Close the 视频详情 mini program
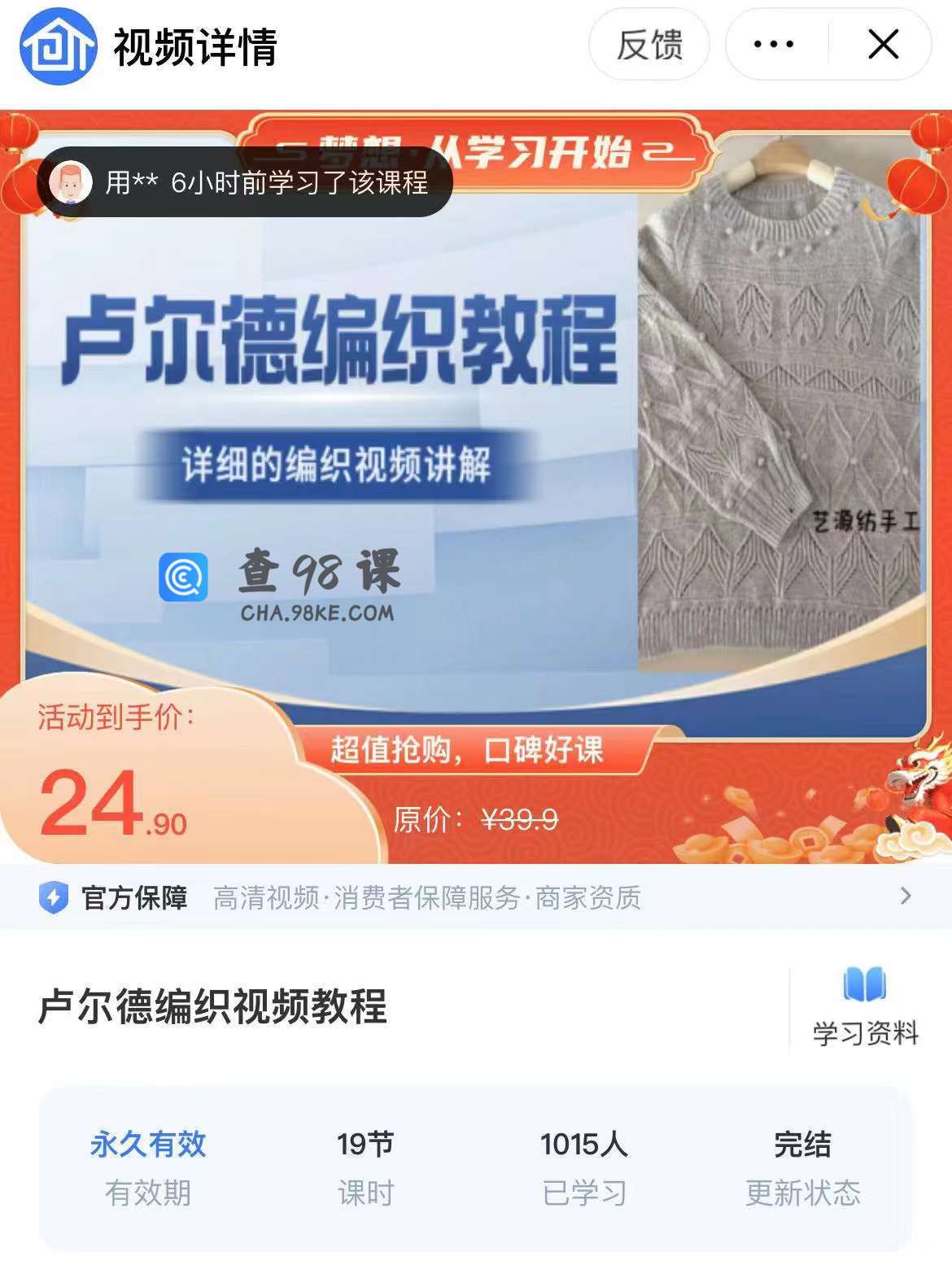 pyautogui.click(x=883, y=45)
